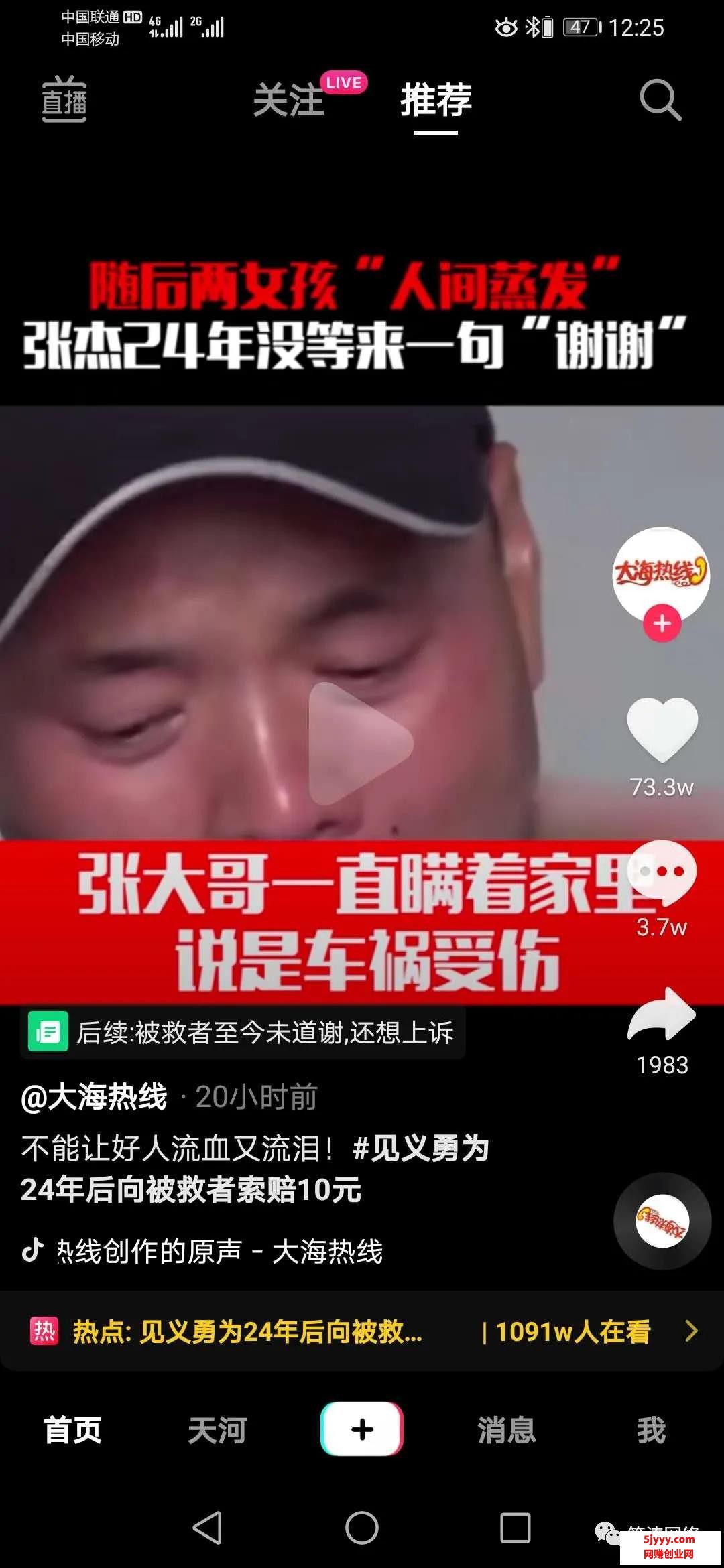Open the spinning music disc
The image size is (724, 1568).
662,1220
